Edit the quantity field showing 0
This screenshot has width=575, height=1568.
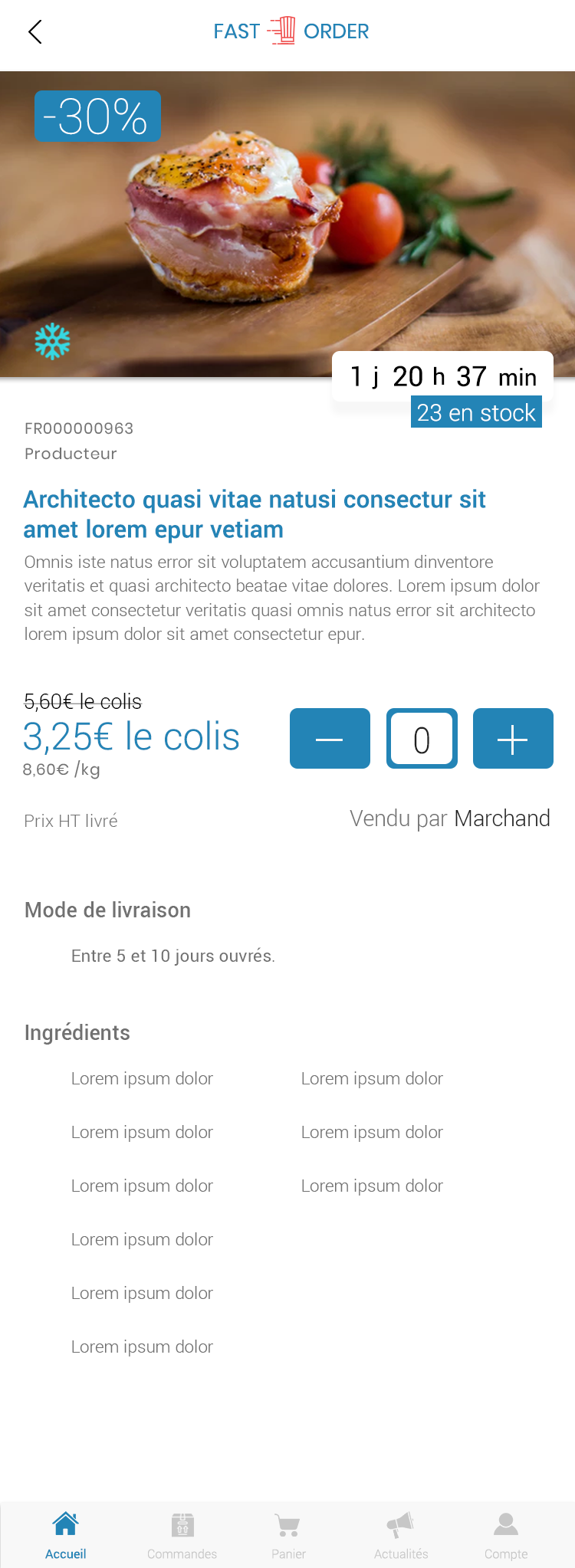tap(422, 739)
